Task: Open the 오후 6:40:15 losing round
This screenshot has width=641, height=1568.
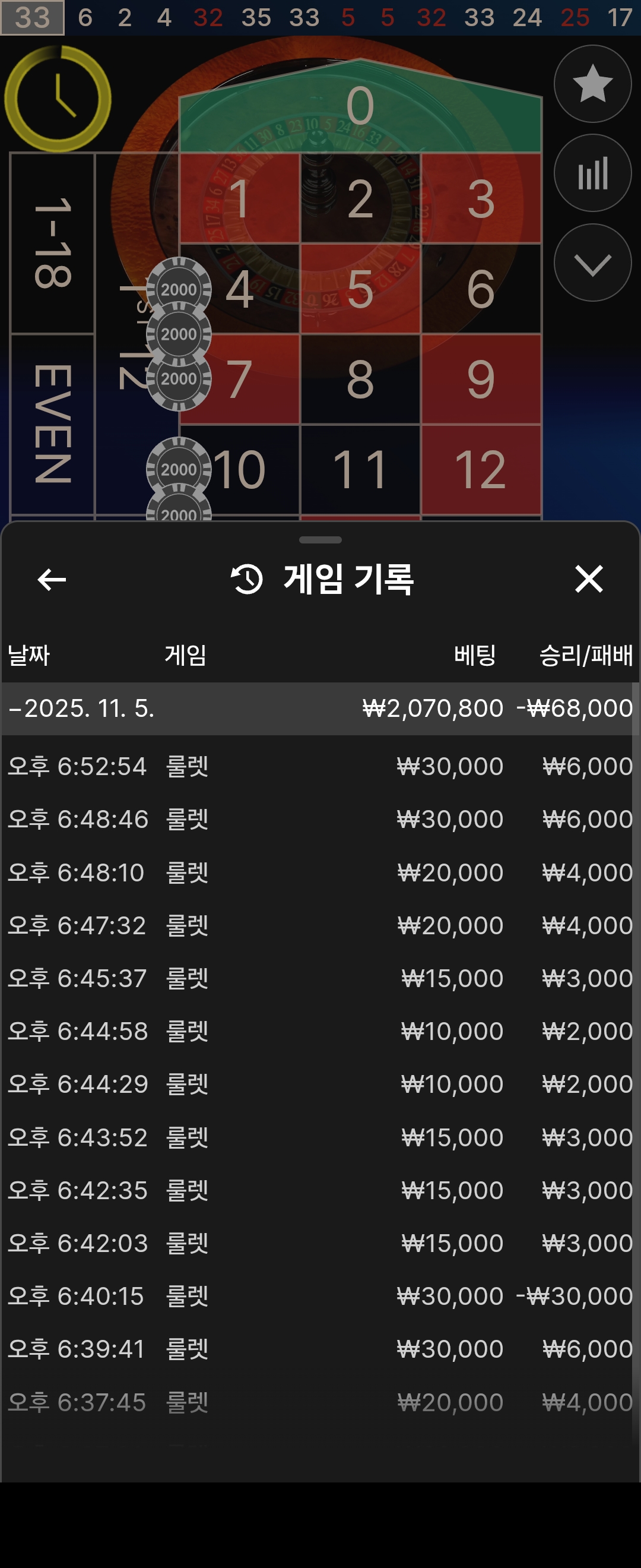Action: coord(320,1296)
